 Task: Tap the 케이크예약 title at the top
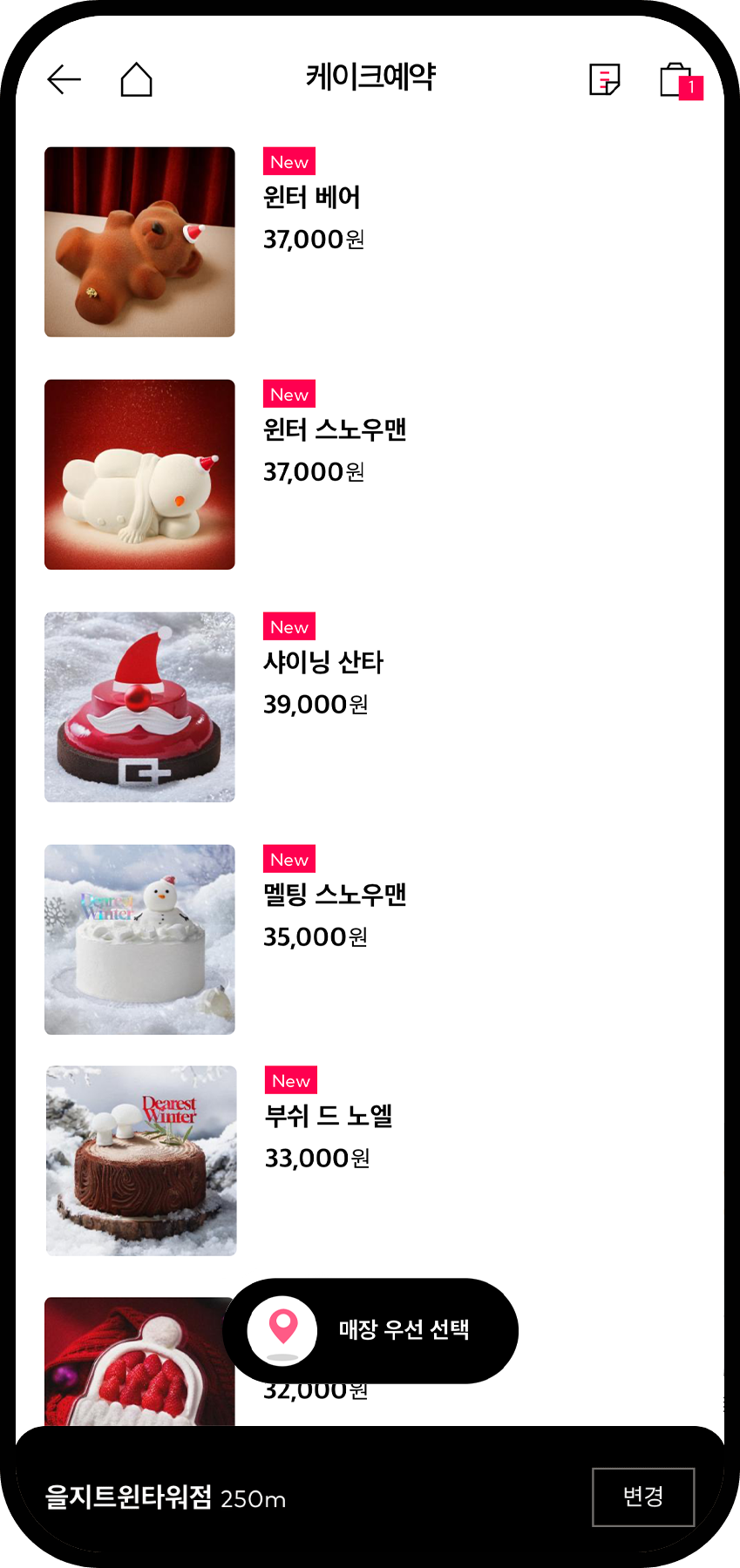(x=370, y=77)
